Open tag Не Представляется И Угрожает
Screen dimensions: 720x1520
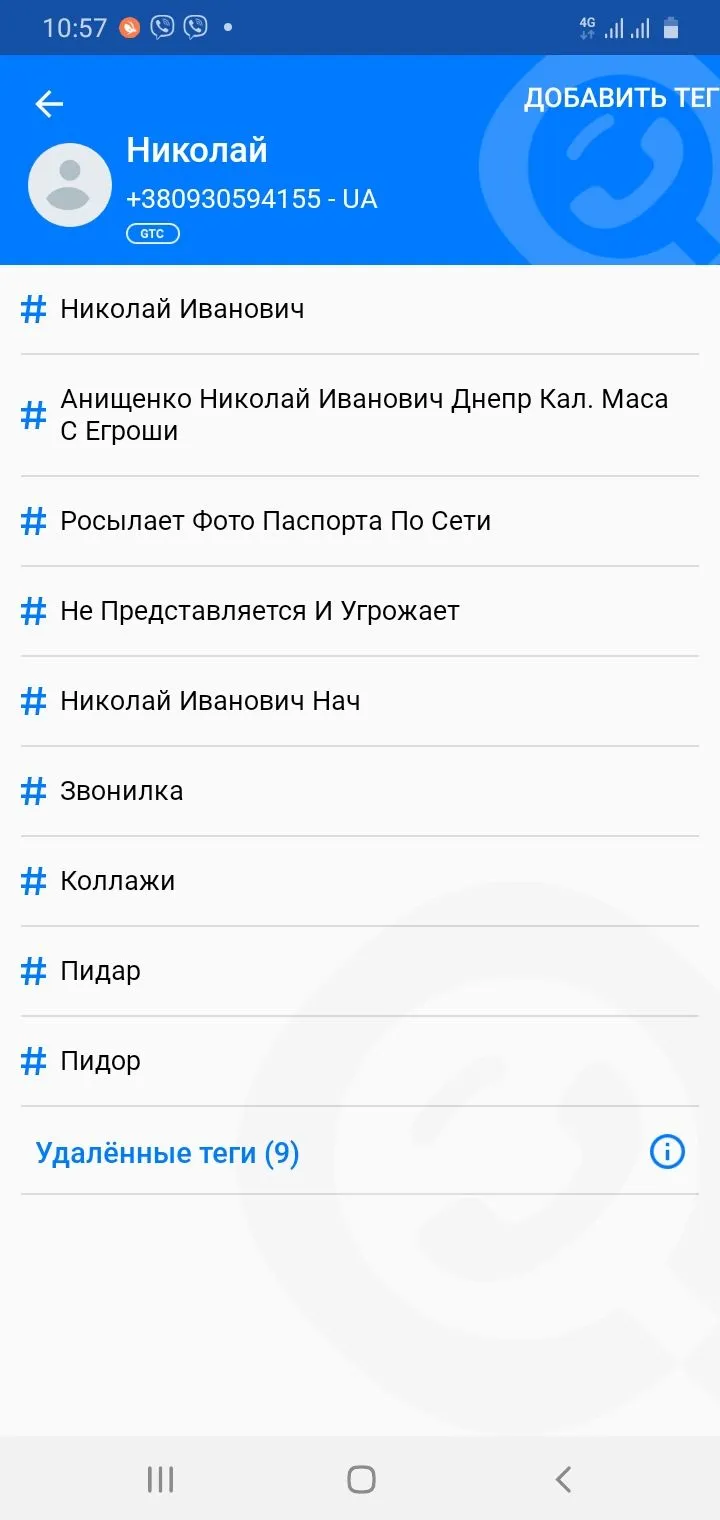click(259, 611)
